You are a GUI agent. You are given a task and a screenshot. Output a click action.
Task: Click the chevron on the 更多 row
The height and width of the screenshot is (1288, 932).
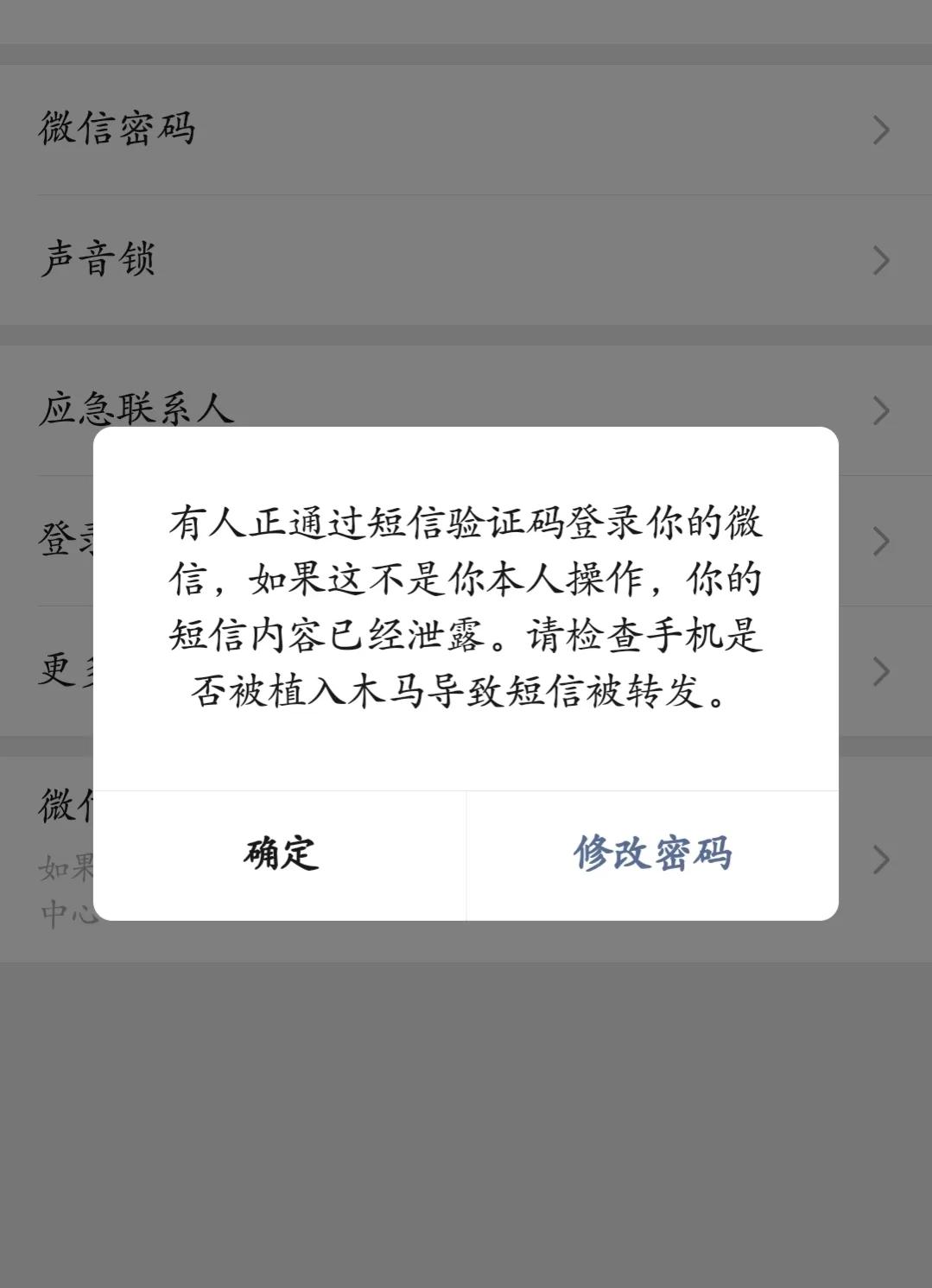(881, 669)
